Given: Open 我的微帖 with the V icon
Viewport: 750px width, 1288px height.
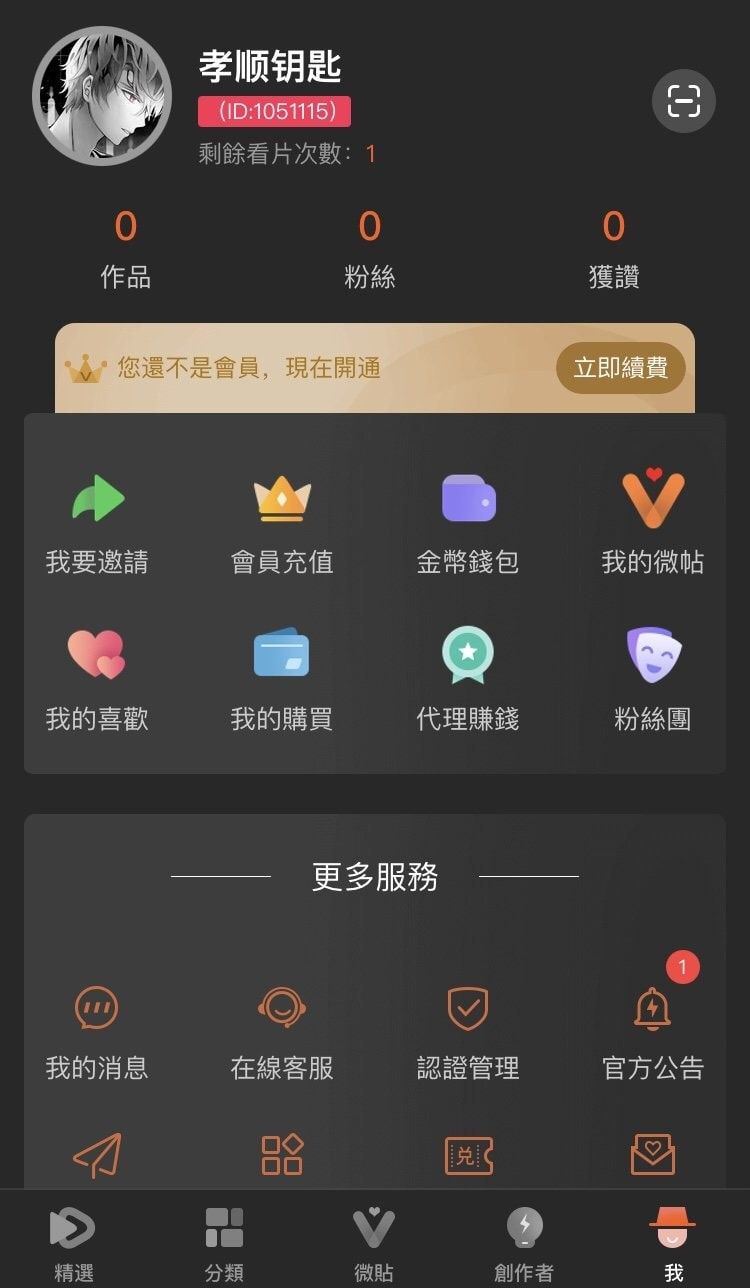Looking at the screenshot, I should coord(653,498).
